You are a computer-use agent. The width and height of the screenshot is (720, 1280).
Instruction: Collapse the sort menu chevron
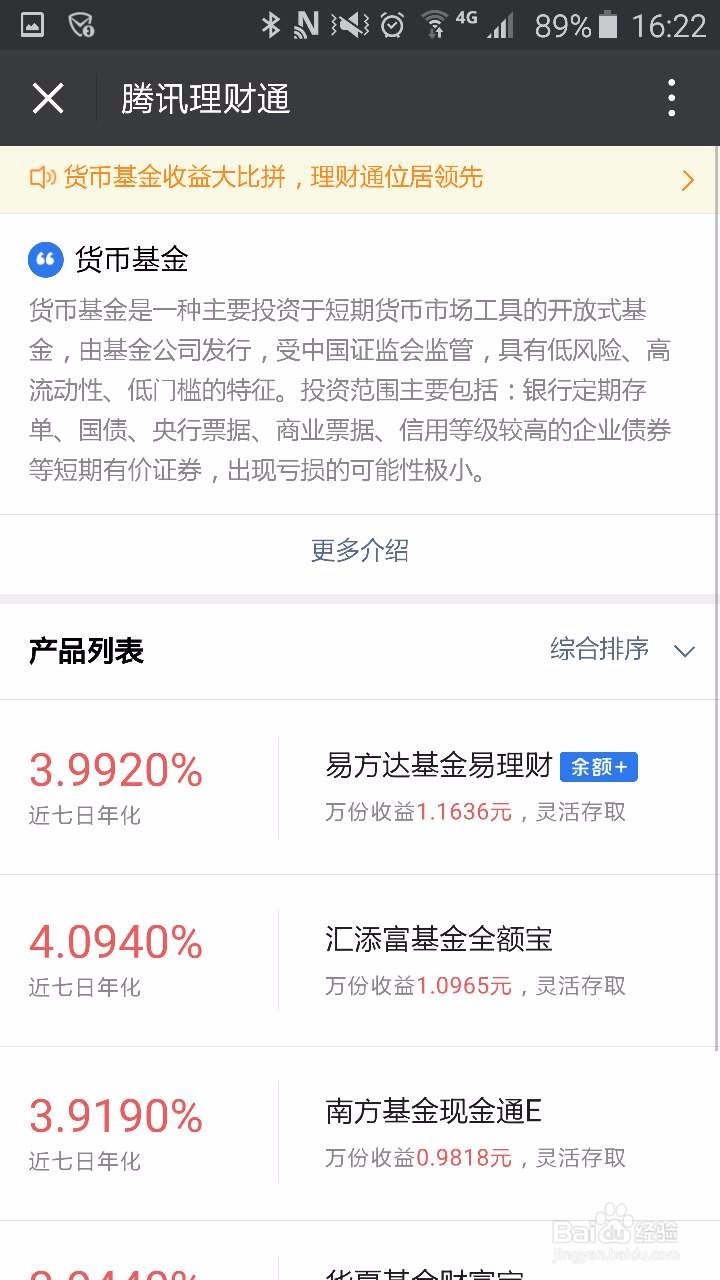coord(684,651)
